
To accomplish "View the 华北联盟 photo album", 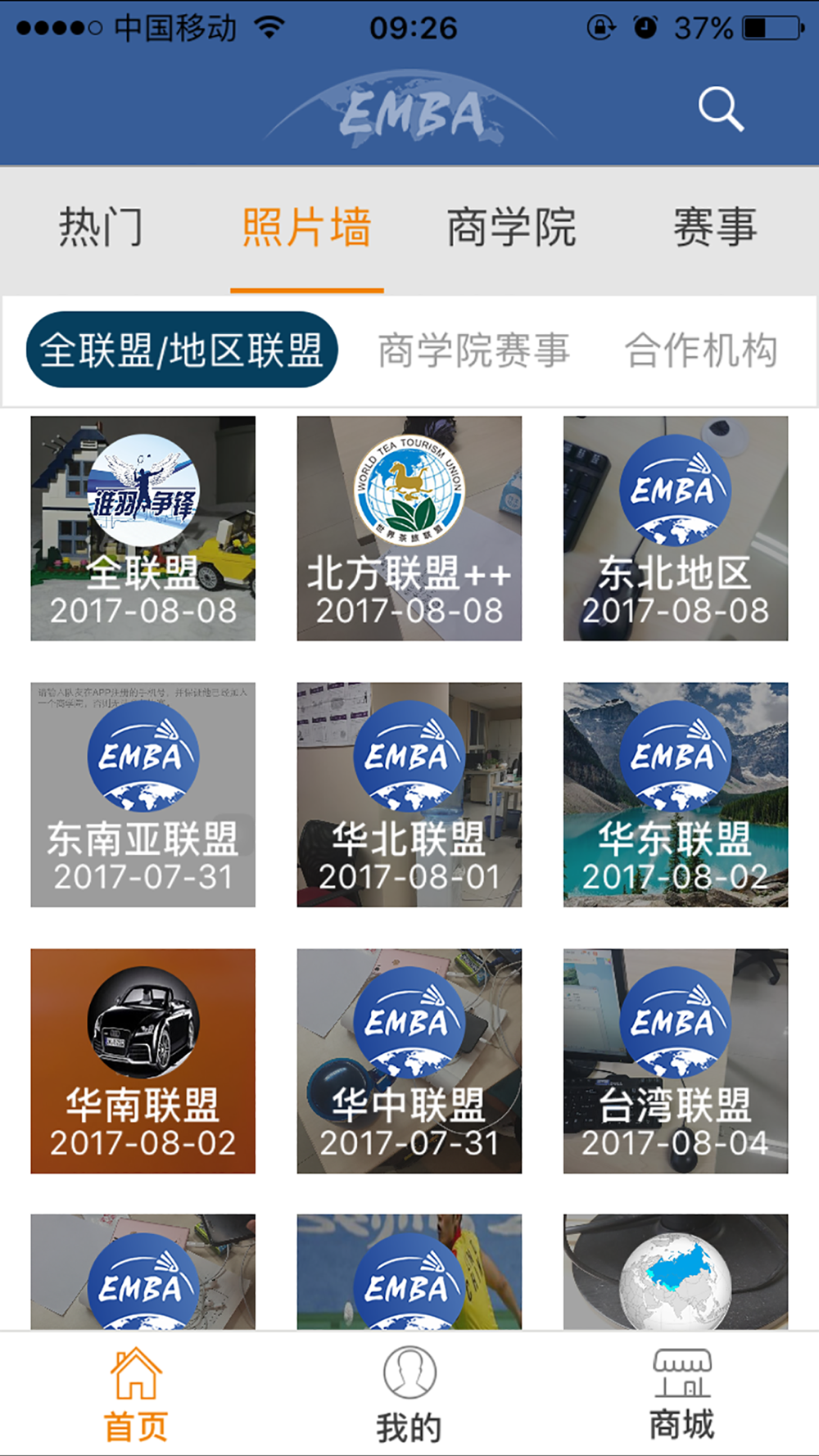I will pos(409,794).
